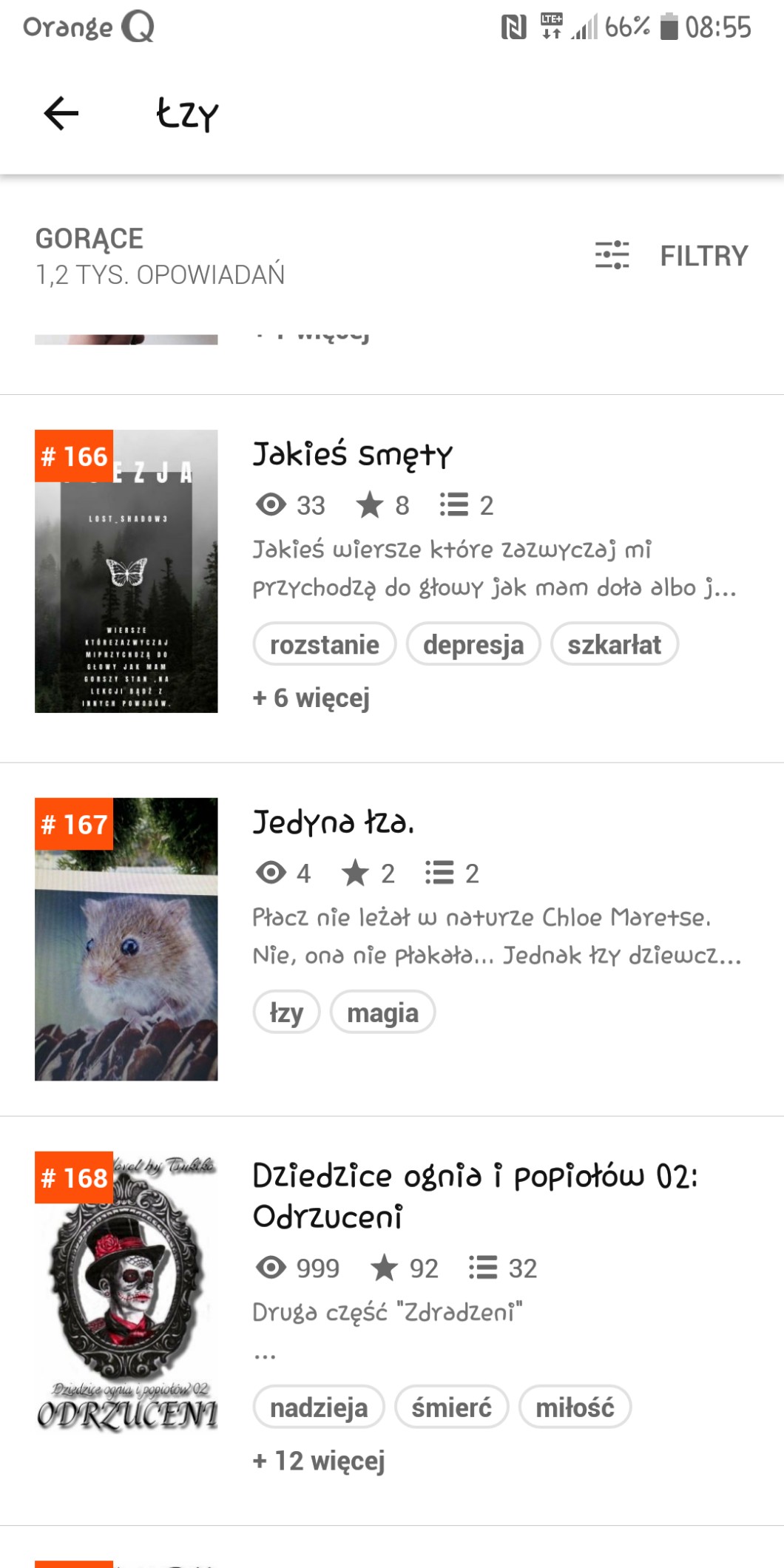Expand + 6 więcej tags
The image size is (784, 1568).
tap(311, 697)
